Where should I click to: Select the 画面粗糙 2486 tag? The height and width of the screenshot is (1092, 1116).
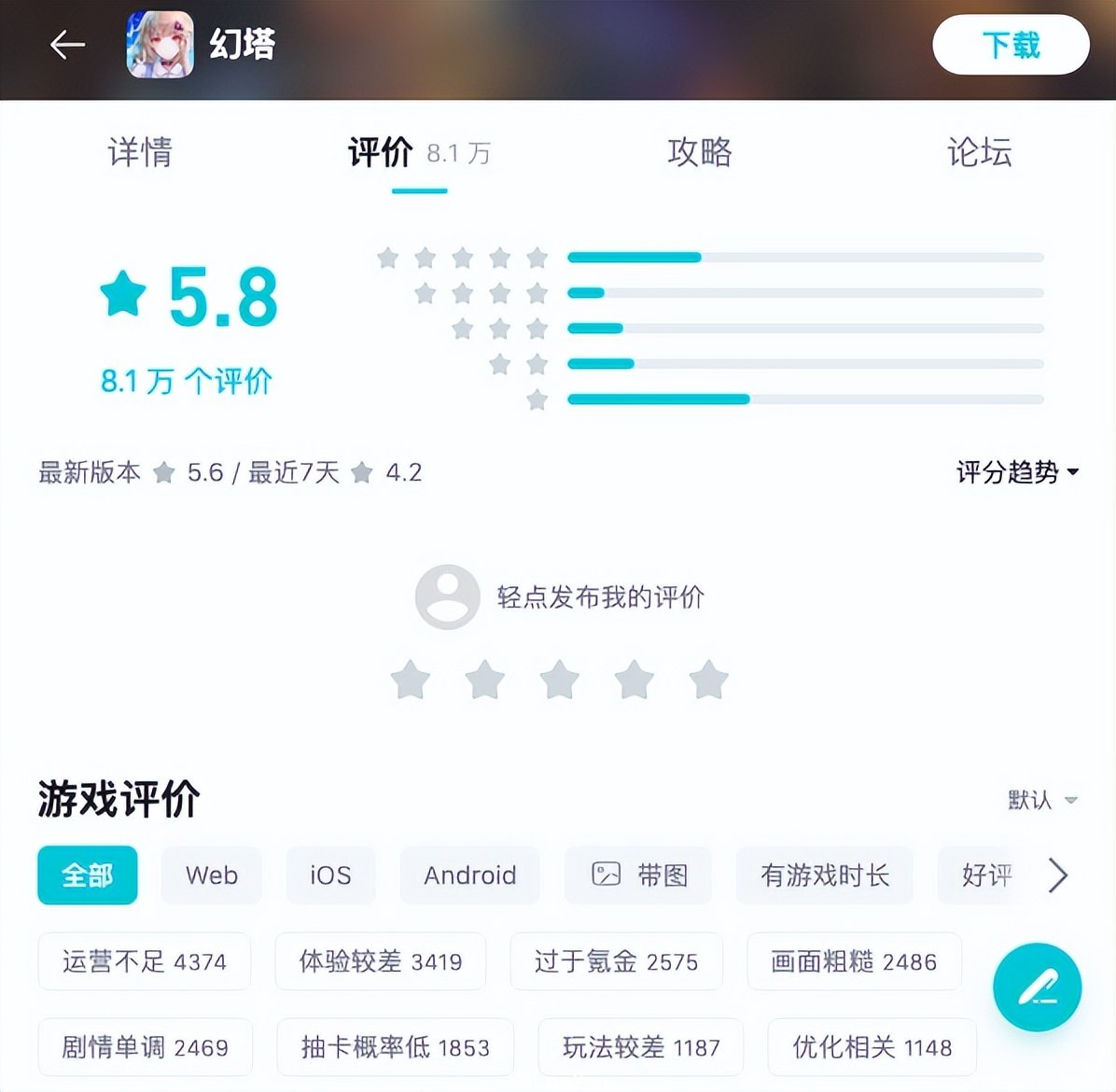853,961
